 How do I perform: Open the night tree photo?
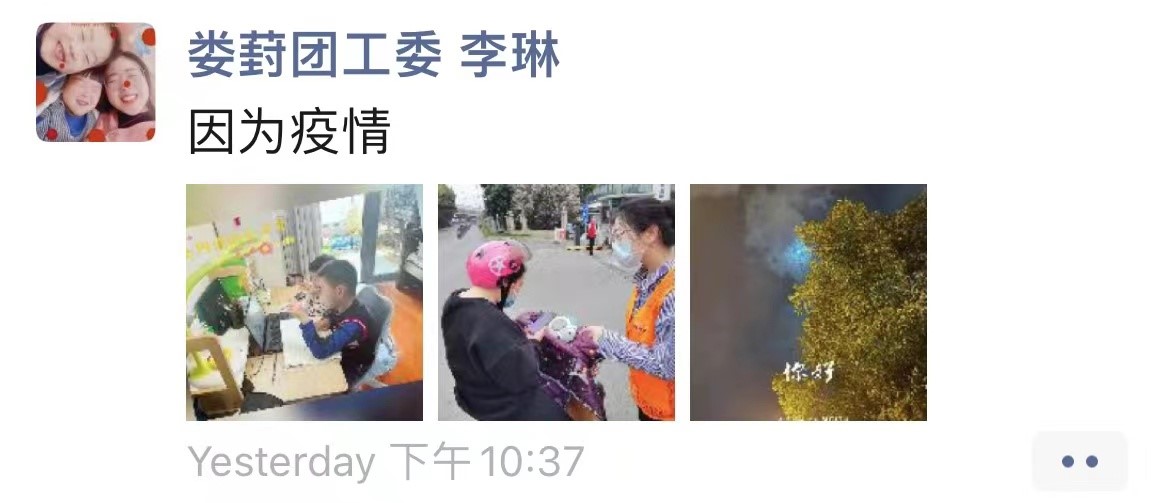[x=808, y=302]
